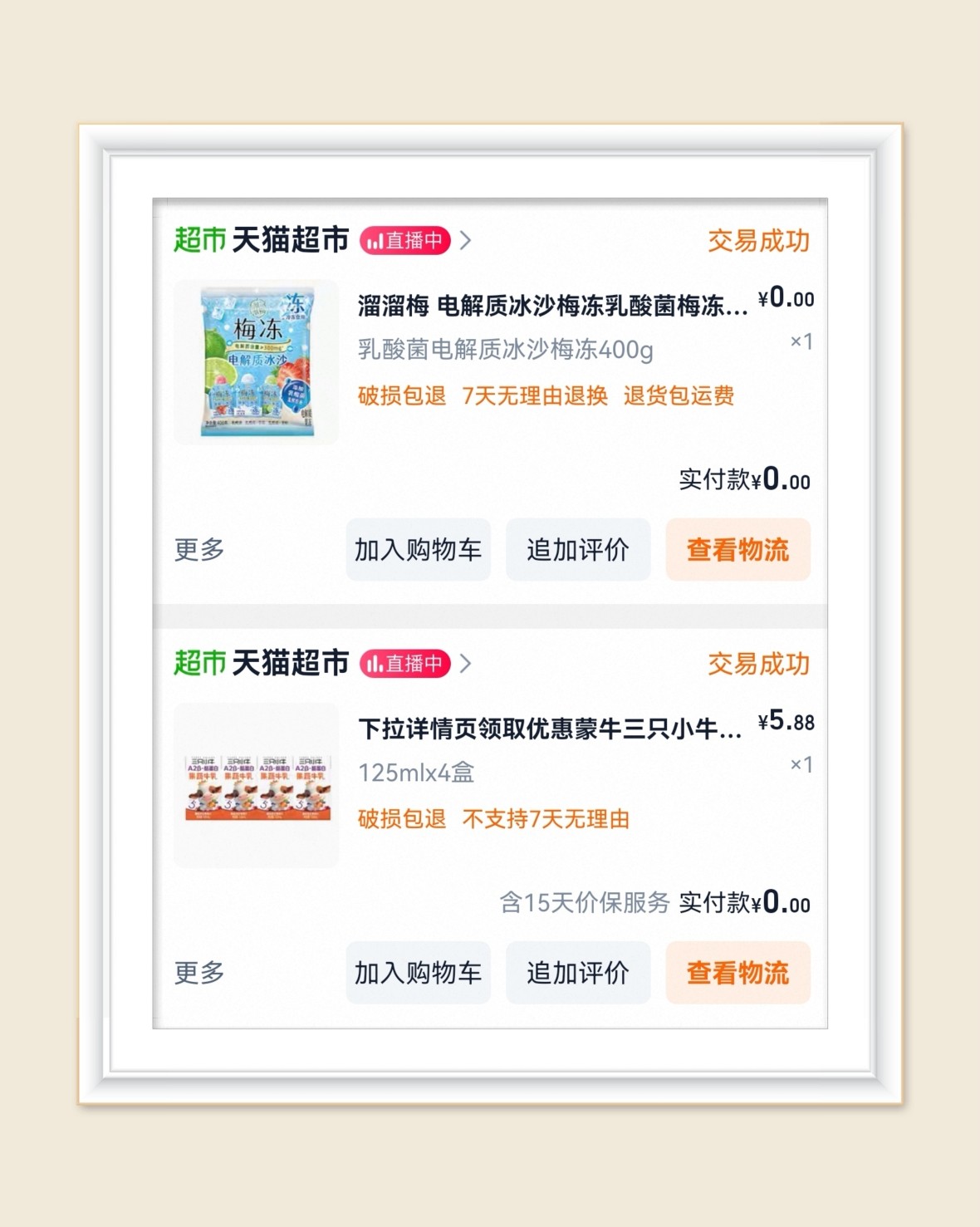Image resolution: width=980 pixels, height=1227 pixels.
Task: Open the 蒙牛三只小牛 product thumbnail
Action: 256,786
